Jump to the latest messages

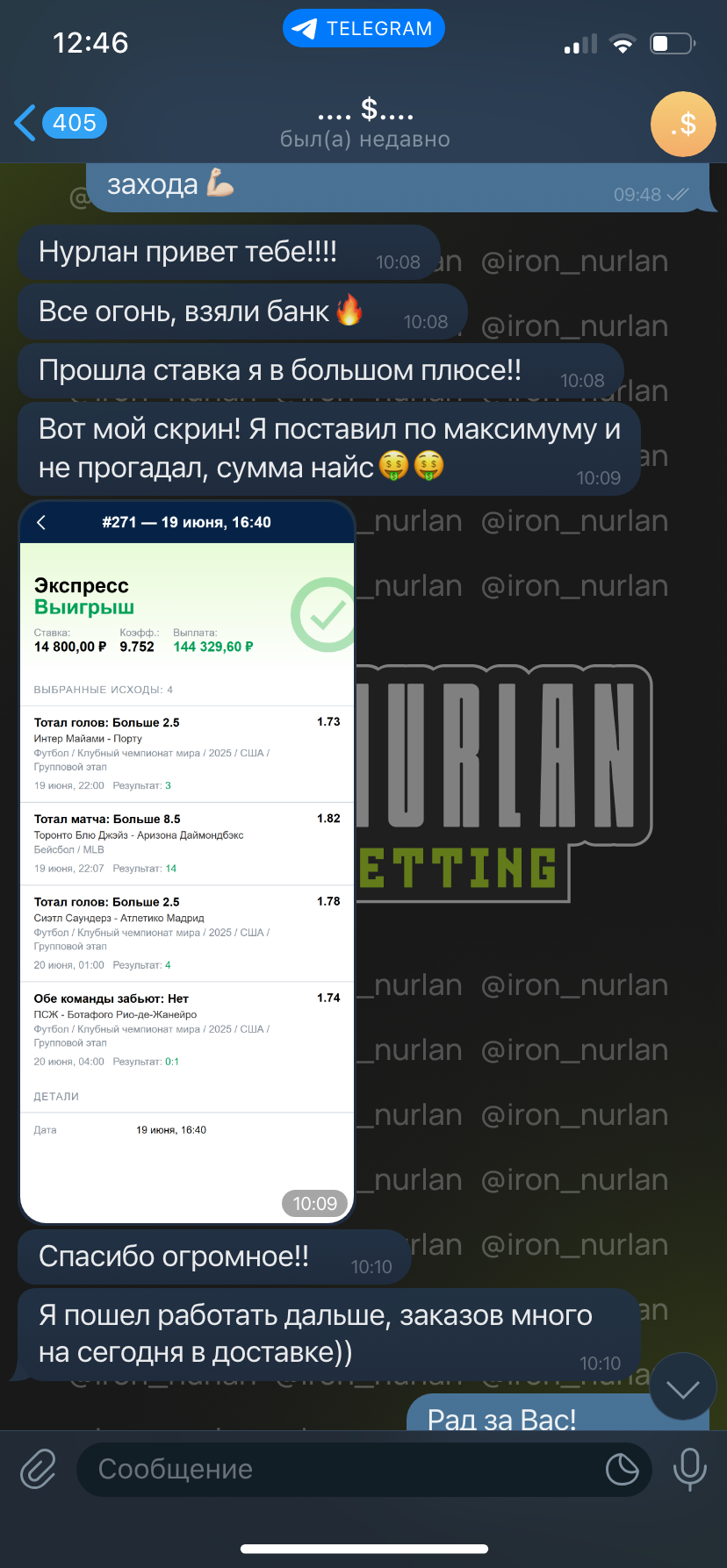pyautogui.click(x=682, y=1387)
